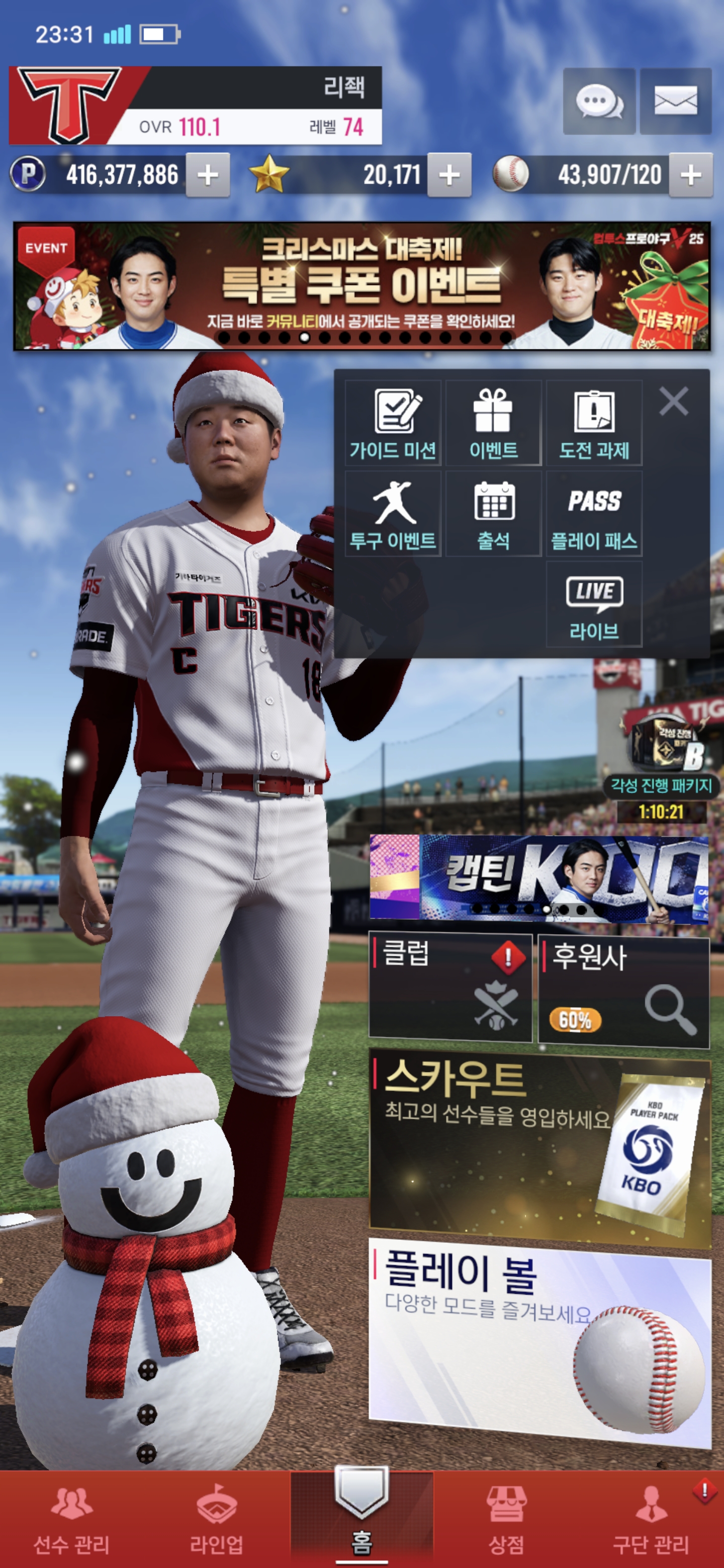Add baseballs with the plus button

690,175
